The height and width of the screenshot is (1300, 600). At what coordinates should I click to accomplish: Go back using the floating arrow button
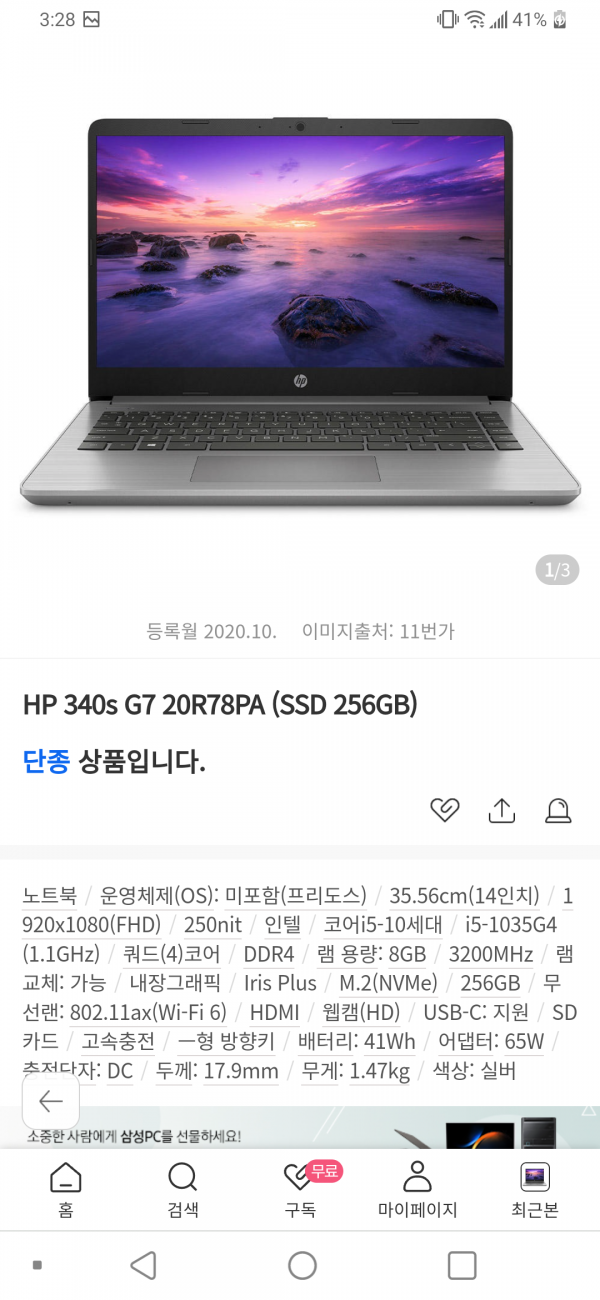click(x=50, y=1102)
